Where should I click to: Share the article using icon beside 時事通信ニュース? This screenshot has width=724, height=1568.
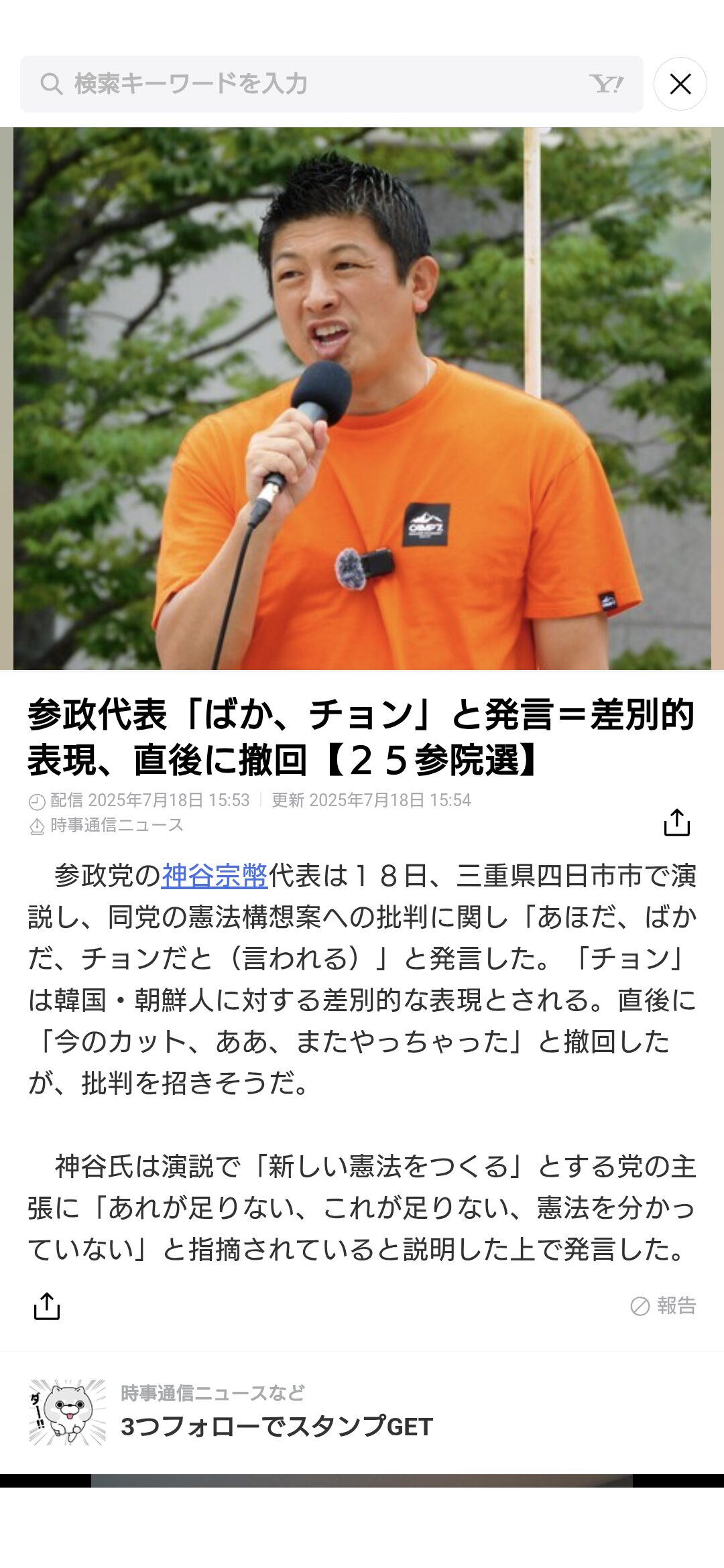tap(677, 822)
